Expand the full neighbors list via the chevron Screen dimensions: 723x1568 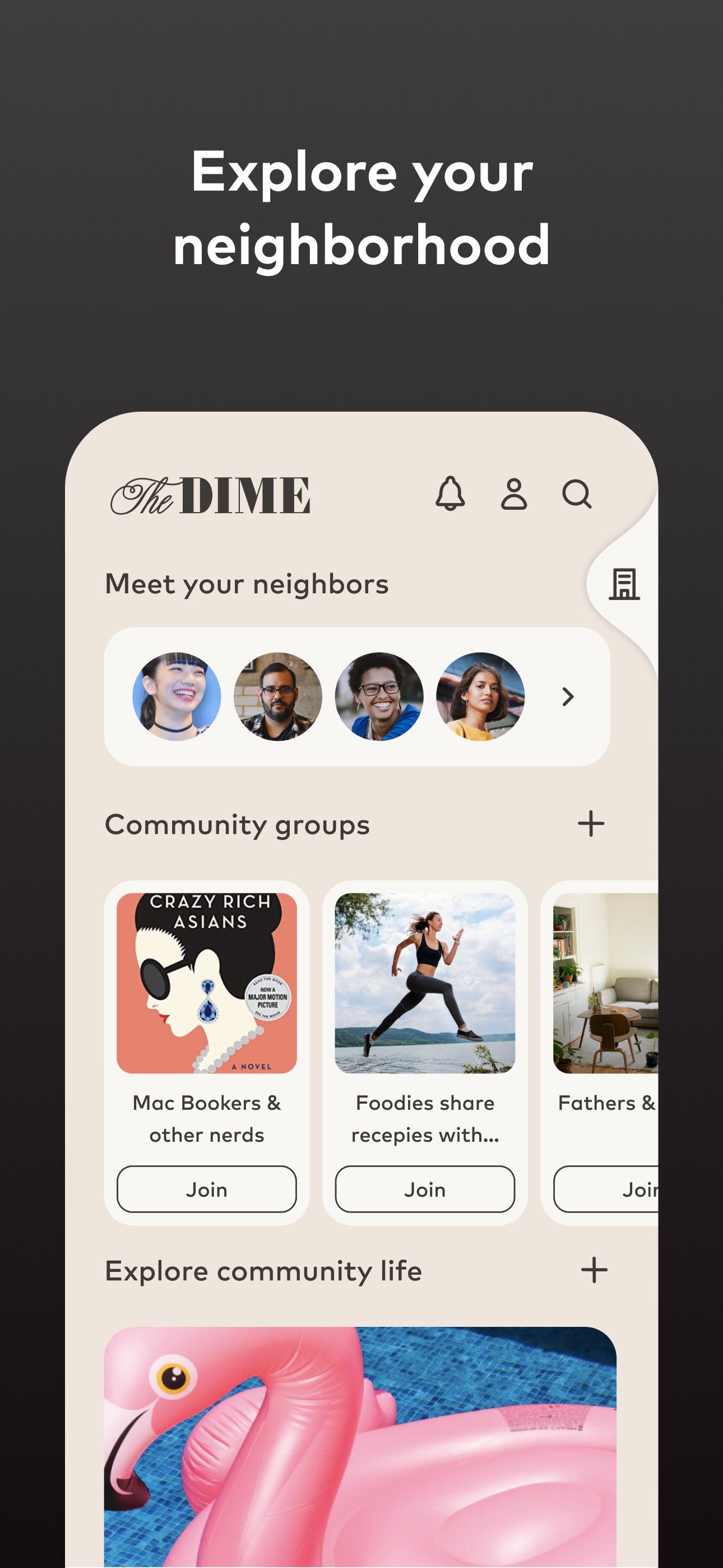pos(567,696)
